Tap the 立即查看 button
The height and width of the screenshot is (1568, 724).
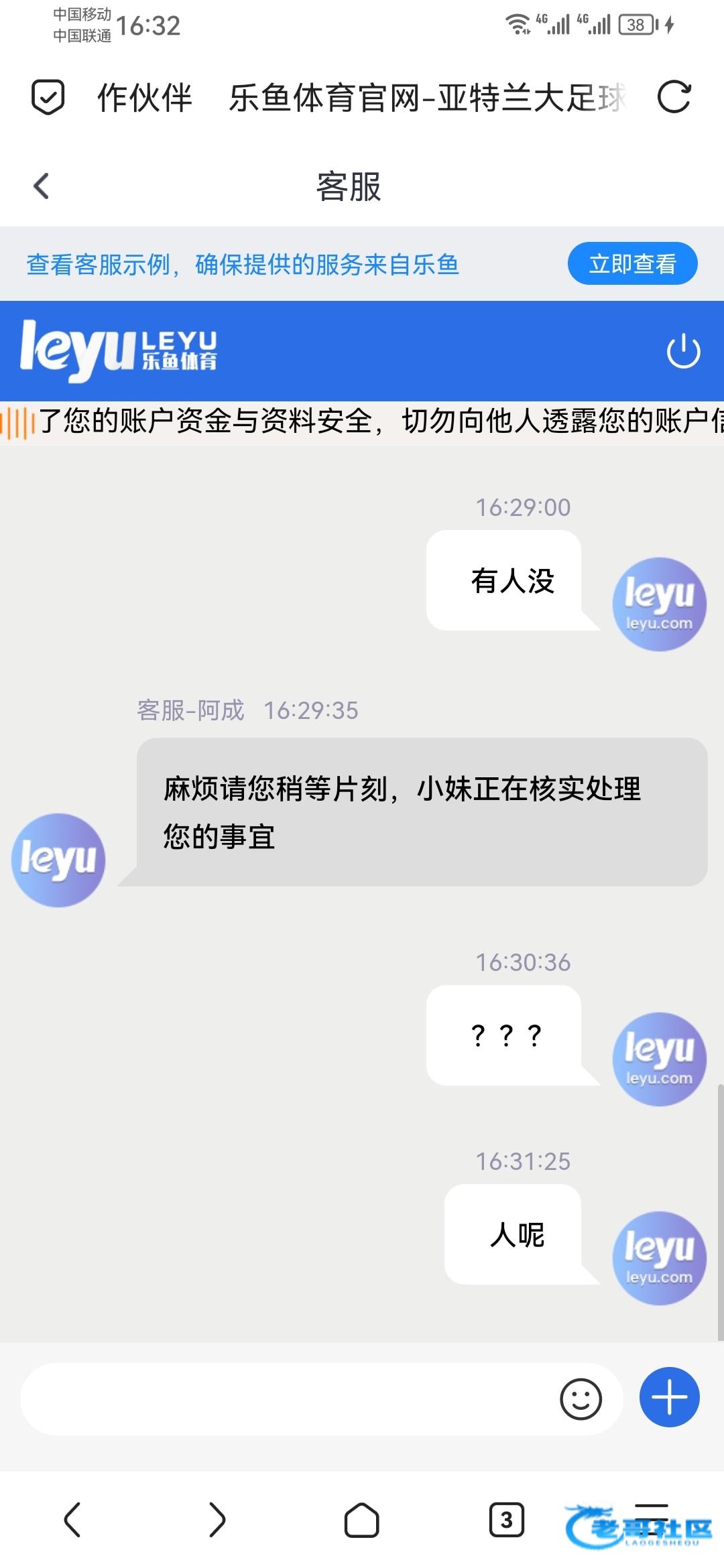point(632,263)
